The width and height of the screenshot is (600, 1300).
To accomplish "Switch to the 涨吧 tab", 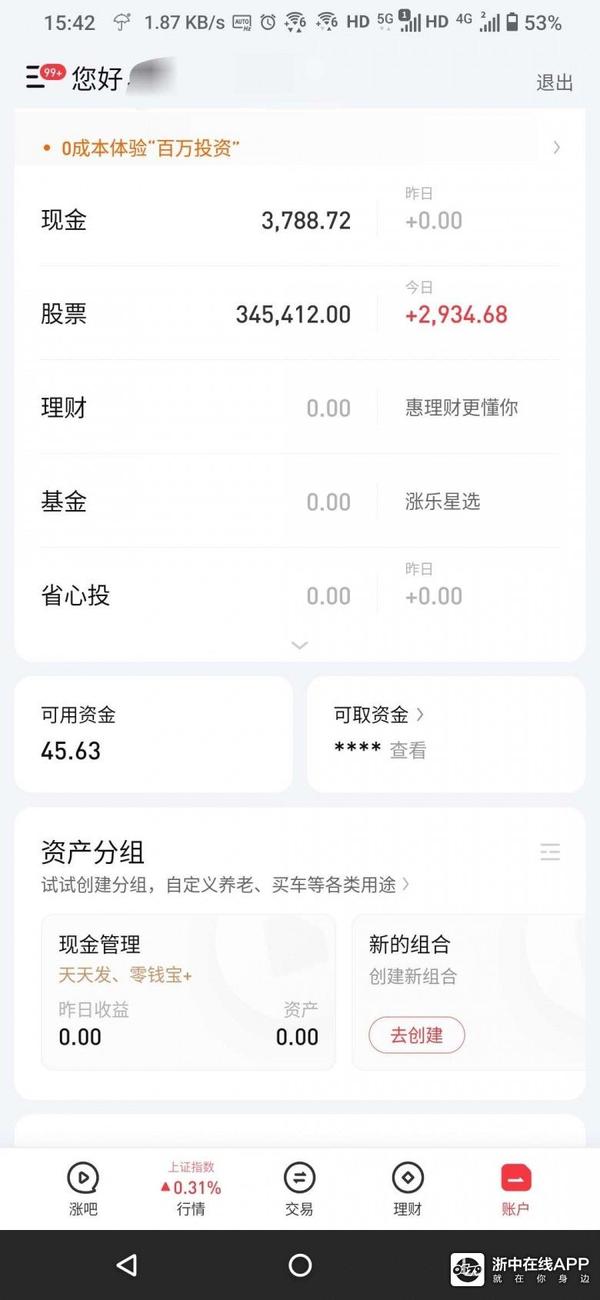I will (83, 1188).
